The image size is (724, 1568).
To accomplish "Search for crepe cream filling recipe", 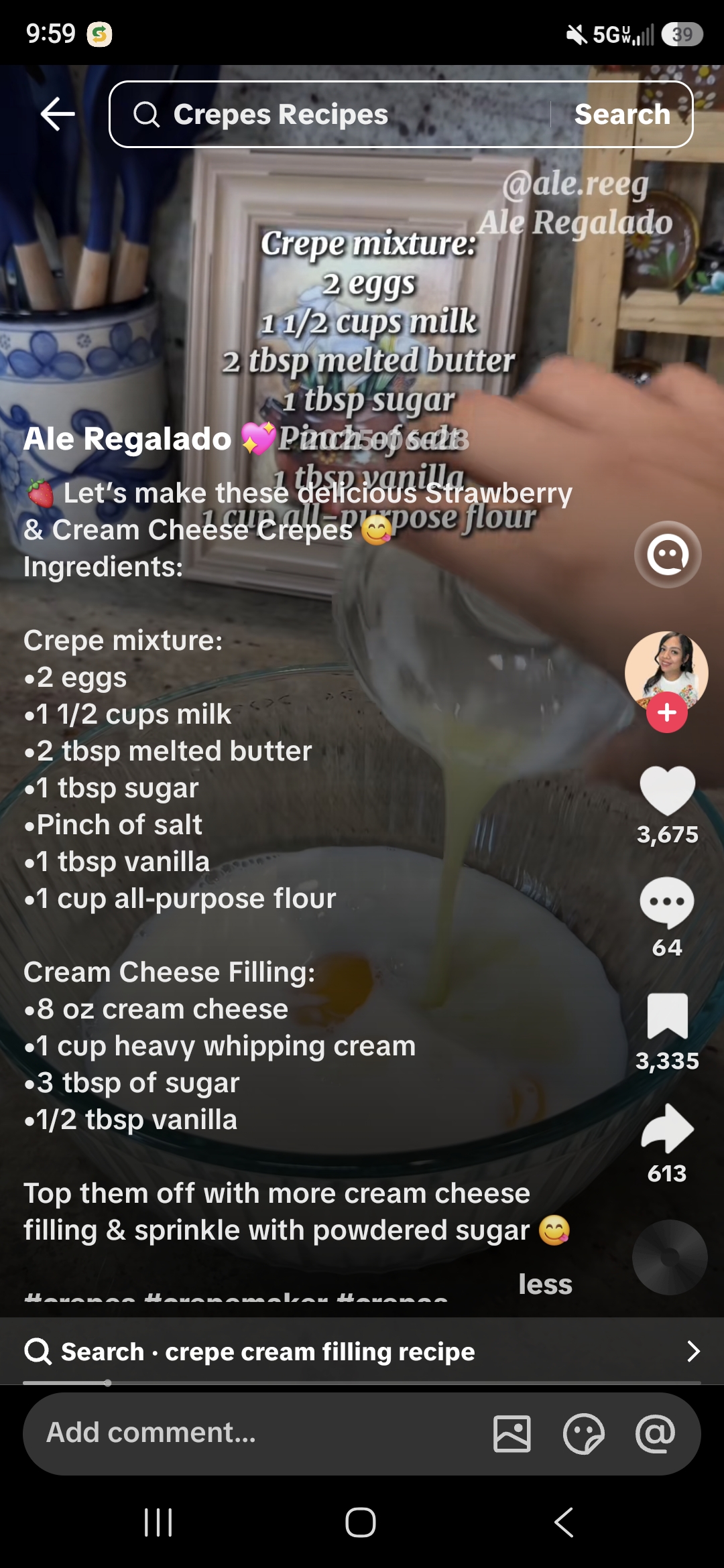I will tap(362, 1352).
